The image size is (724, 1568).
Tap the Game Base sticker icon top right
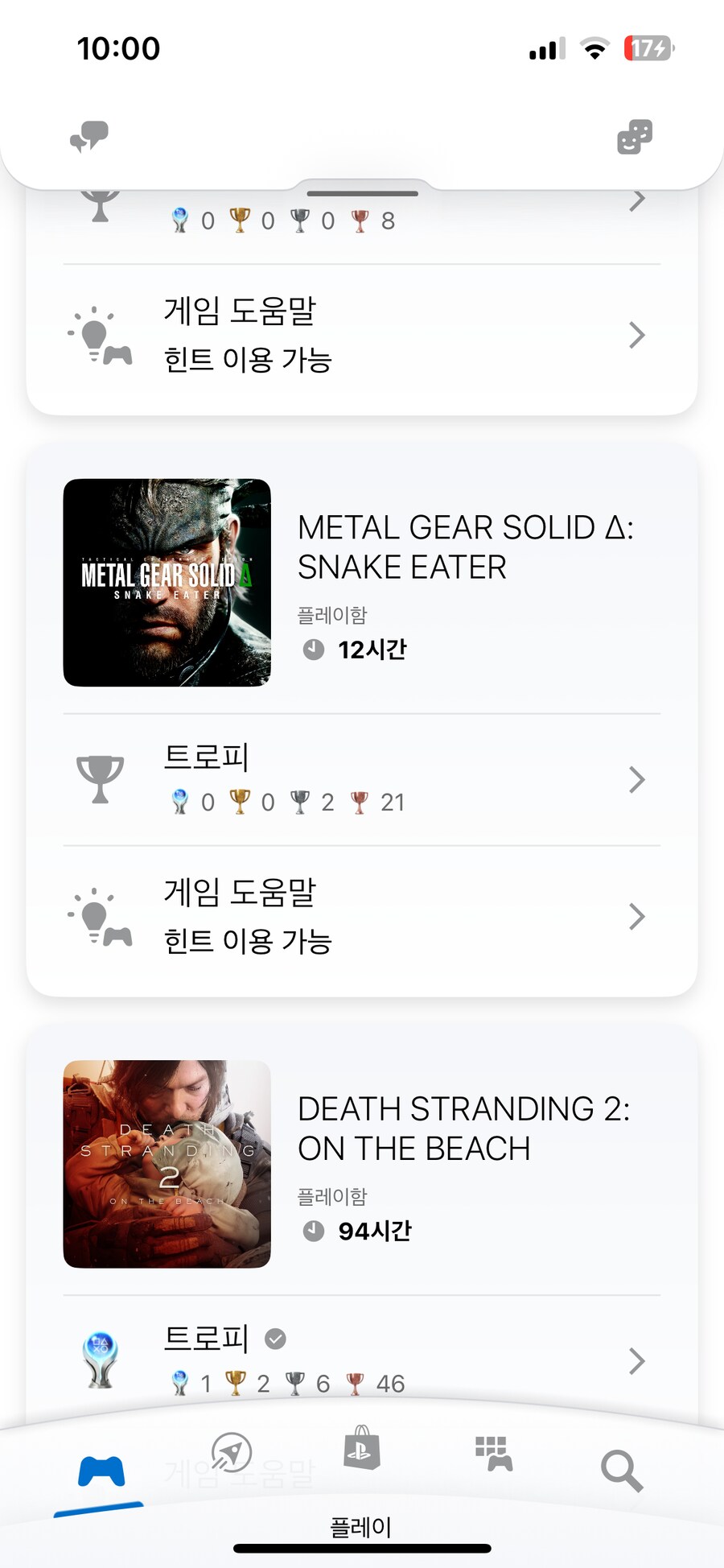(x=633, y=137)
